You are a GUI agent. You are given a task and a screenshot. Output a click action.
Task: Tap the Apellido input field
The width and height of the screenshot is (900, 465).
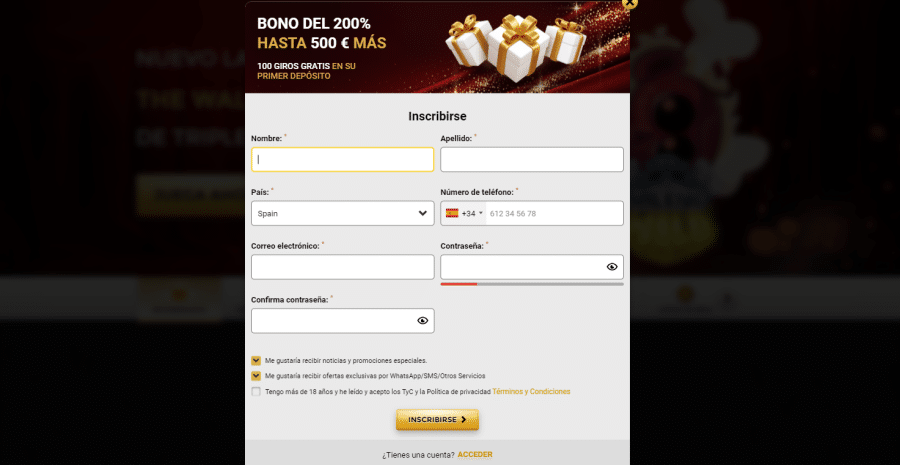coord(531,160)
